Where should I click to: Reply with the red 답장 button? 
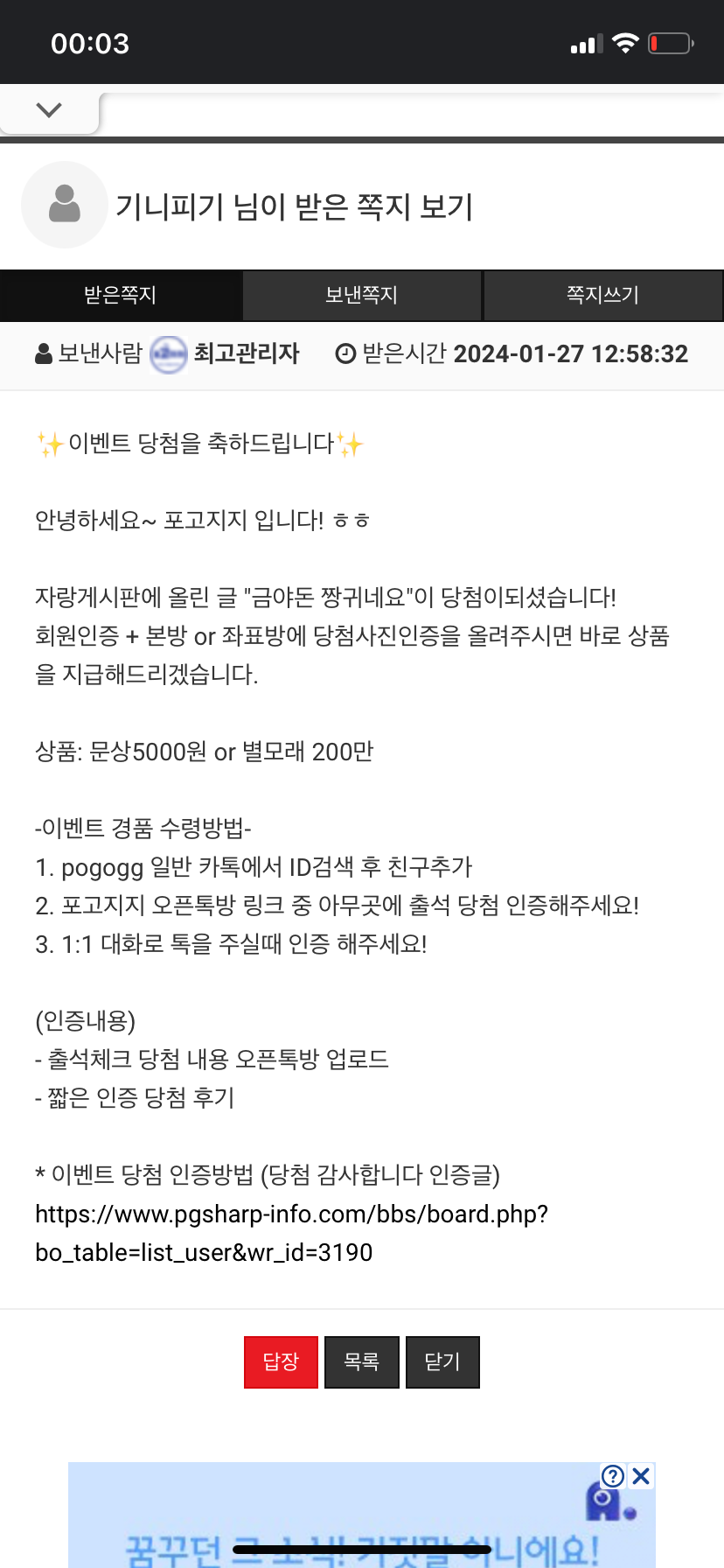point(281,1361)
